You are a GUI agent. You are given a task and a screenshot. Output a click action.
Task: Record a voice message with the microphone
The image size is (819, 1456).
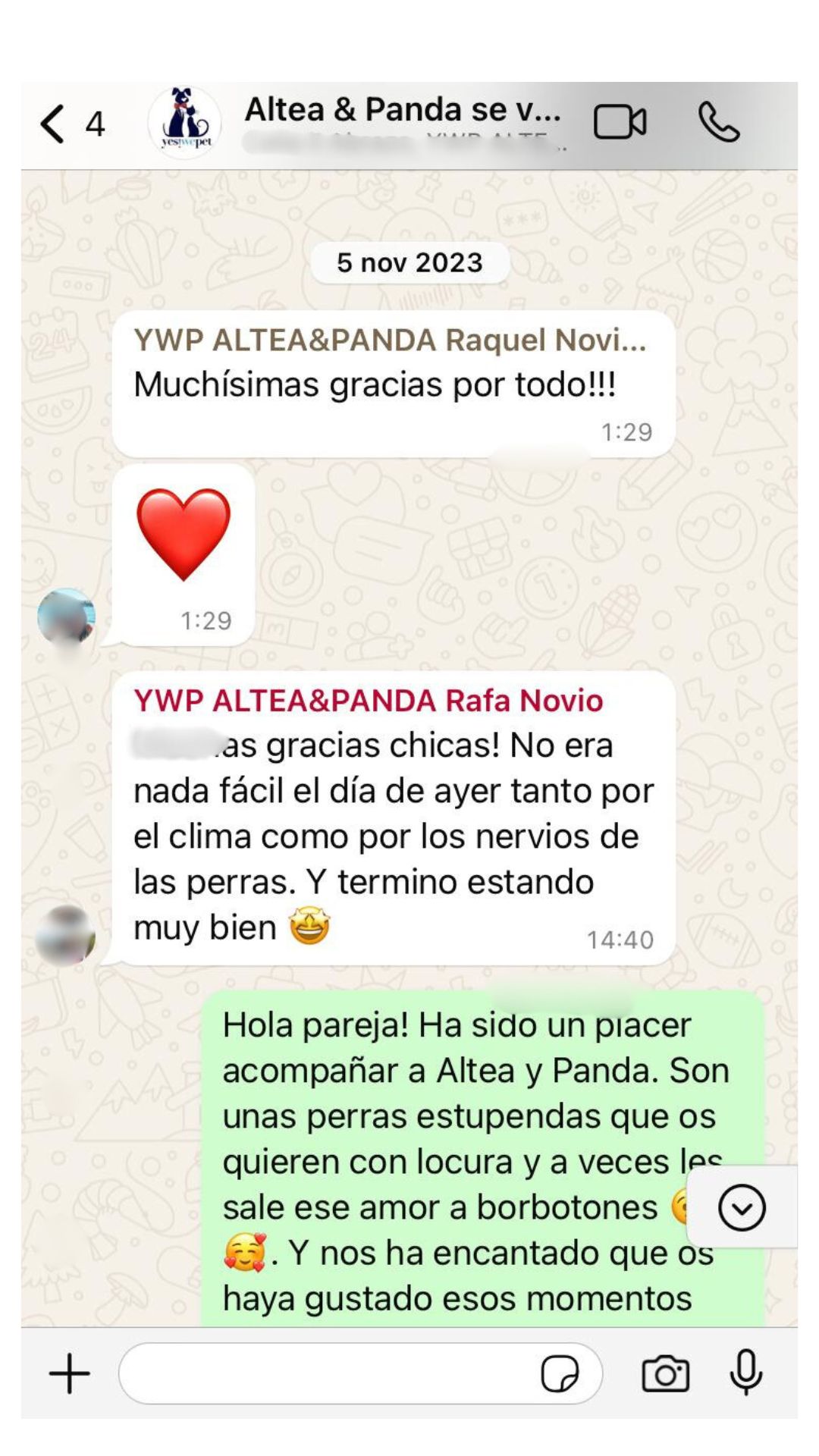pyautogui.click(x=746, y=1373)
